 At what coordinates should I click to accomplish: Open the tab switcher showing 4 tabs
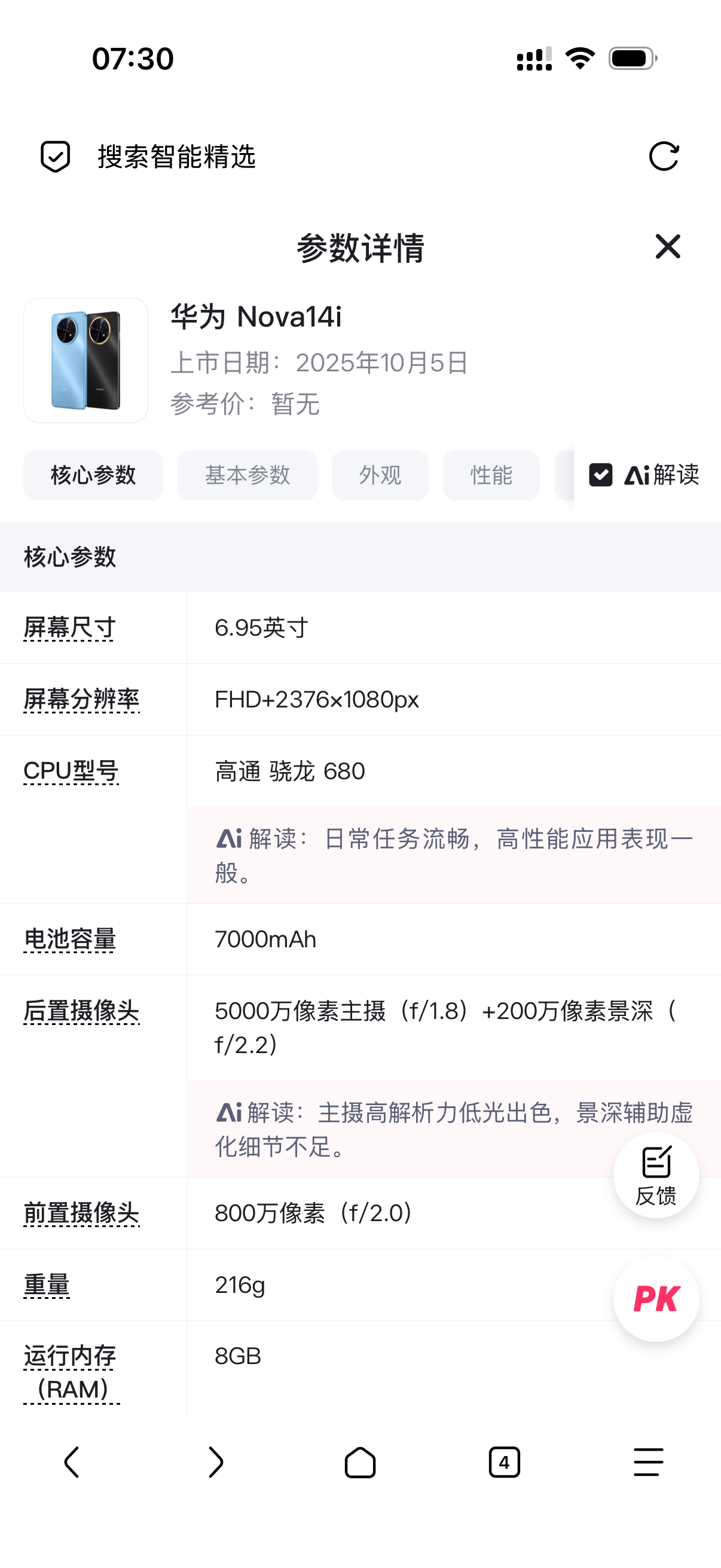click(x=505, y=1462)
